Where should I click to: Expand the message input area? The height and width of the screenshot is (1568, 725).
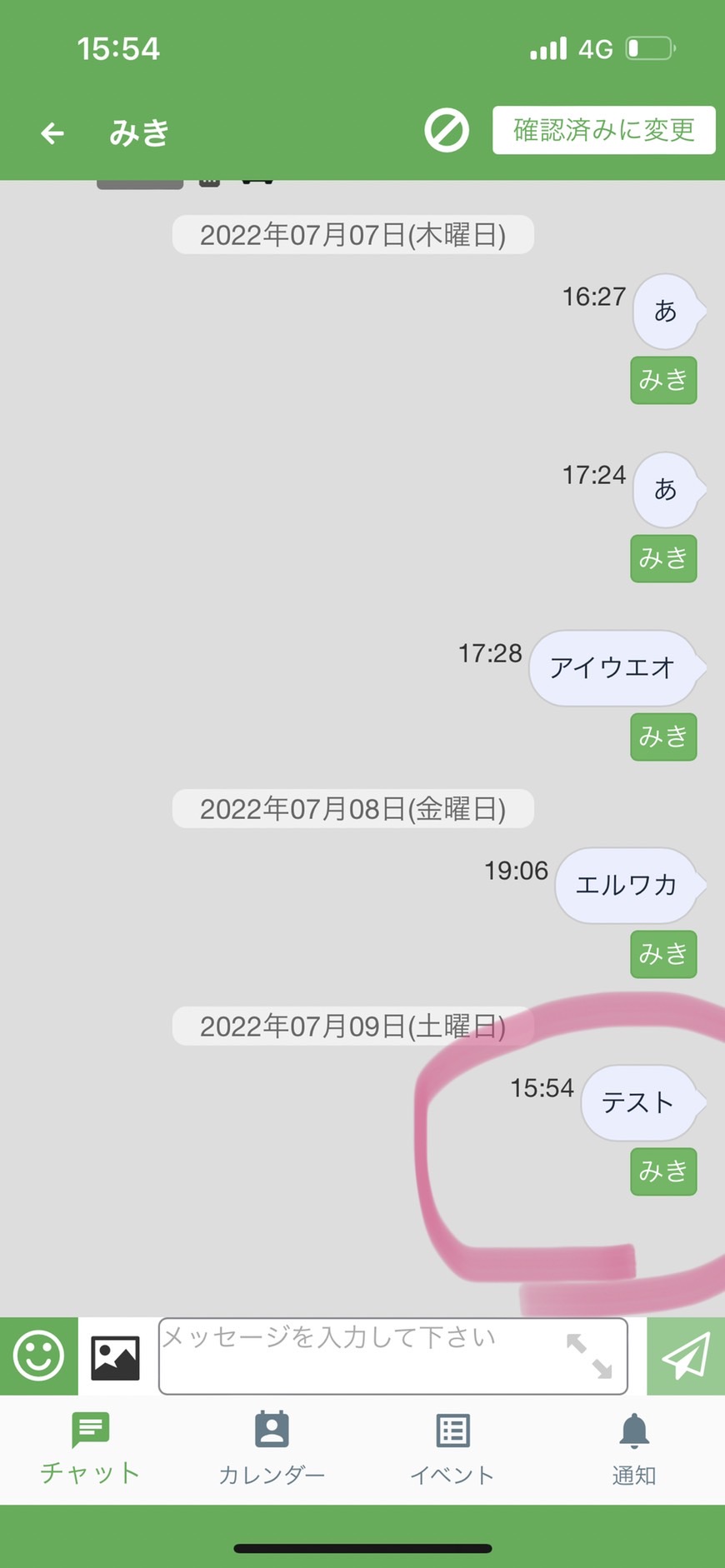coord(589,1356)
